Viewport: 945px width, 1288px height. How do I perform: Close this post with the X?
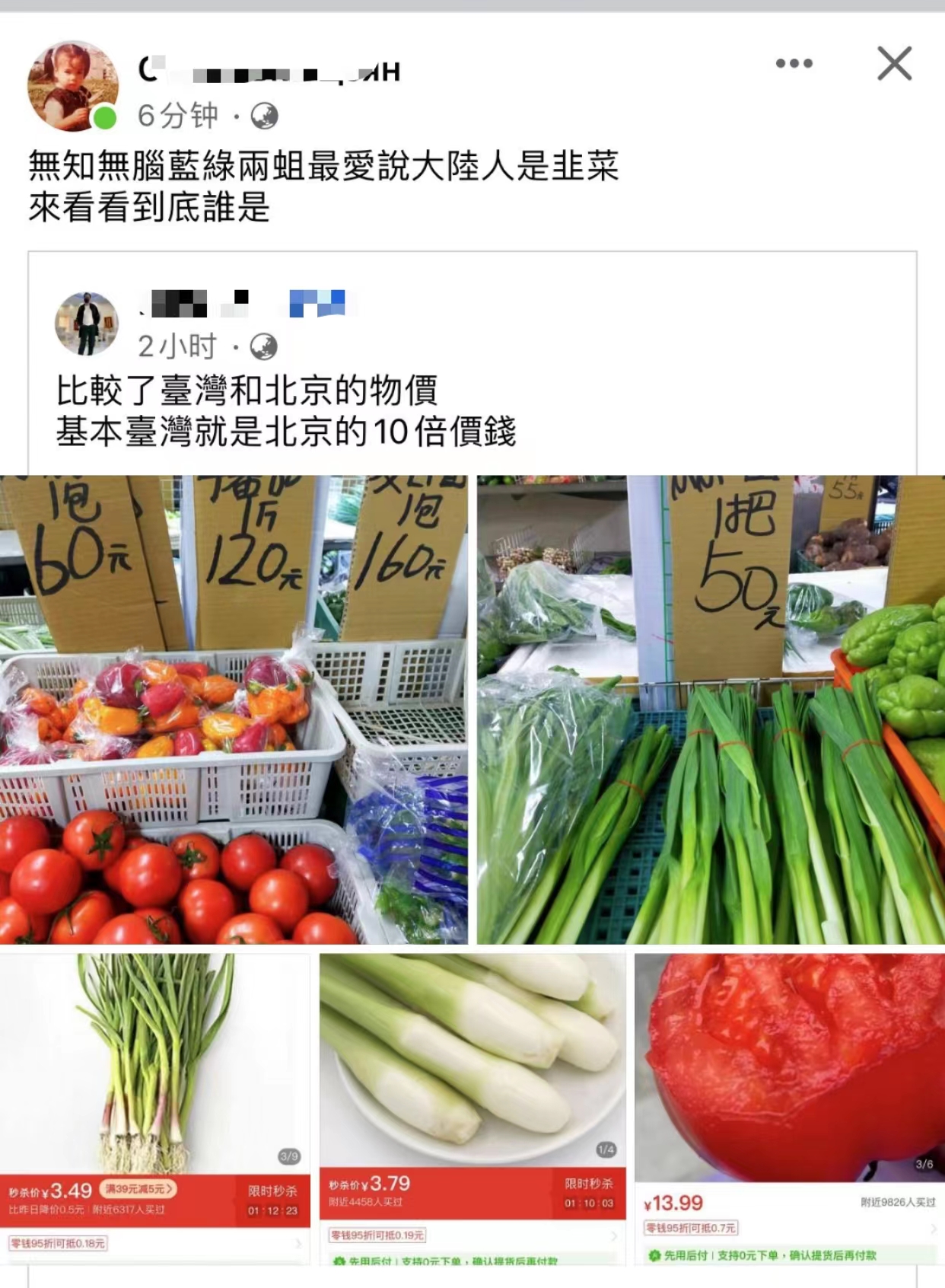click(x=894, y=63)
